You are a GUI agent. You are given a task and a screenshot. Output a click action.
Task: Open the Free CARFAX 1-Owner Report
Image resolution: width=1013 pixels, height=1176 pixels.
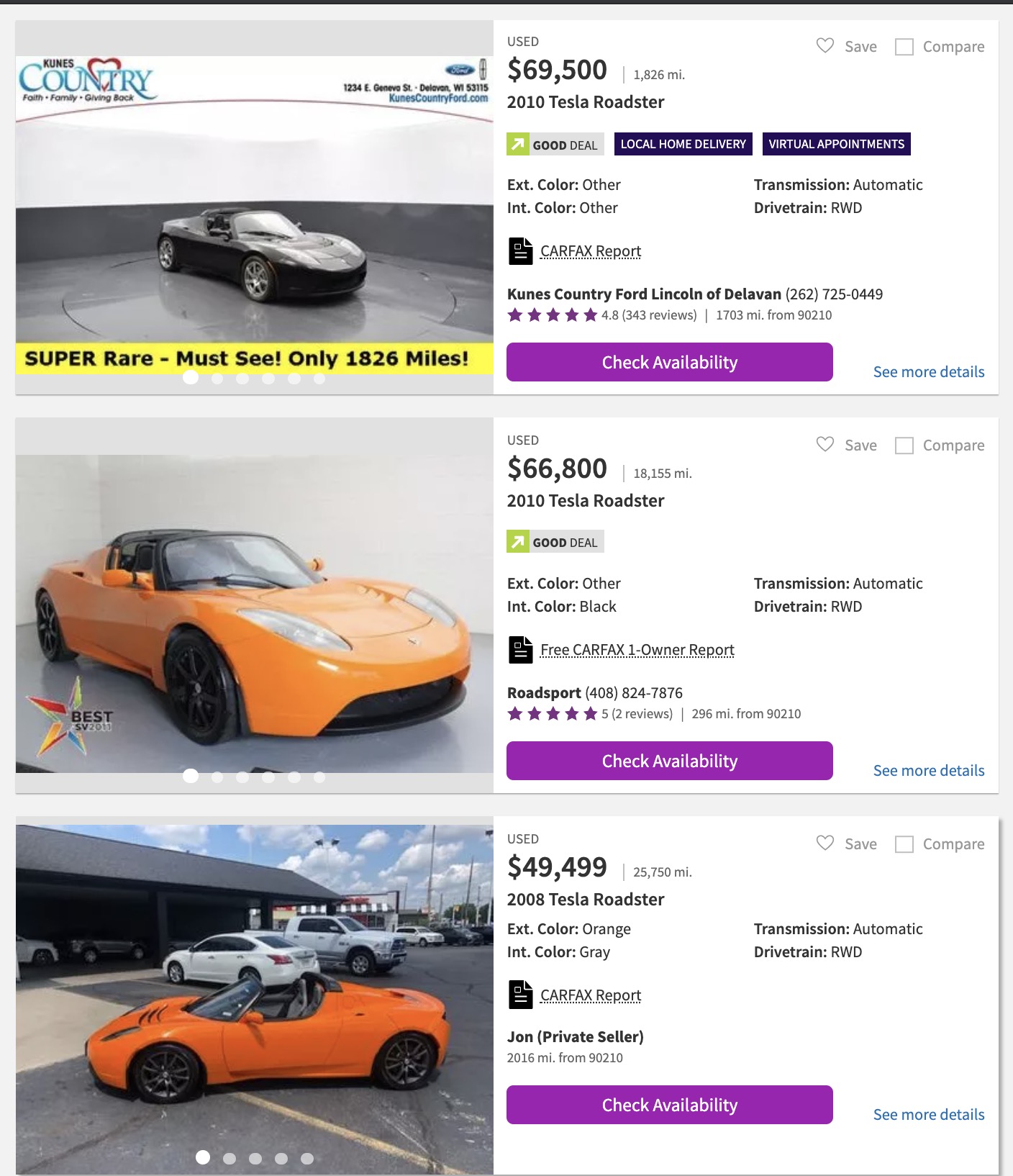(x=637, y=650)
